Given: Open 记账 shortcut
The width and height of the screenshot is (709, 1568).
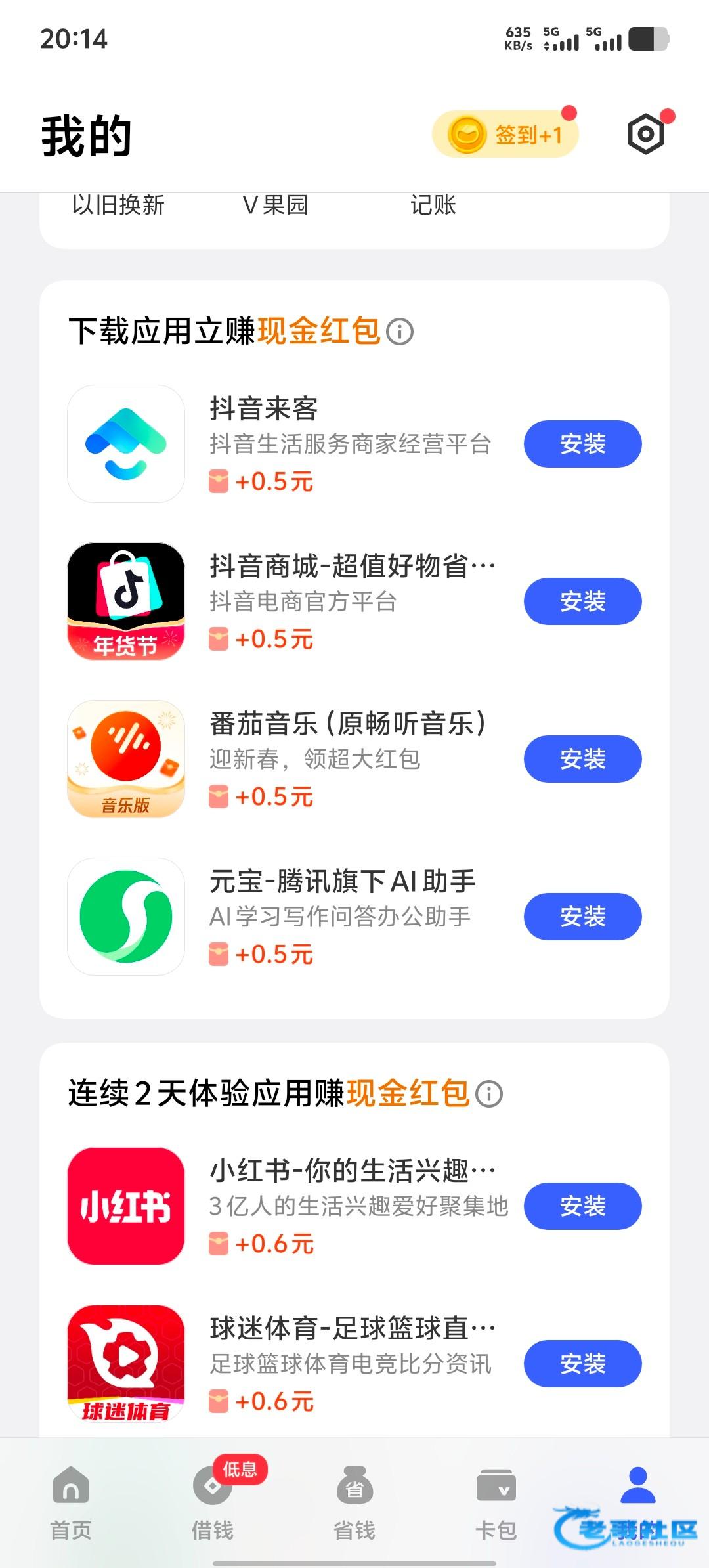Looking at the screenshot, I should (x=433, y=206).
